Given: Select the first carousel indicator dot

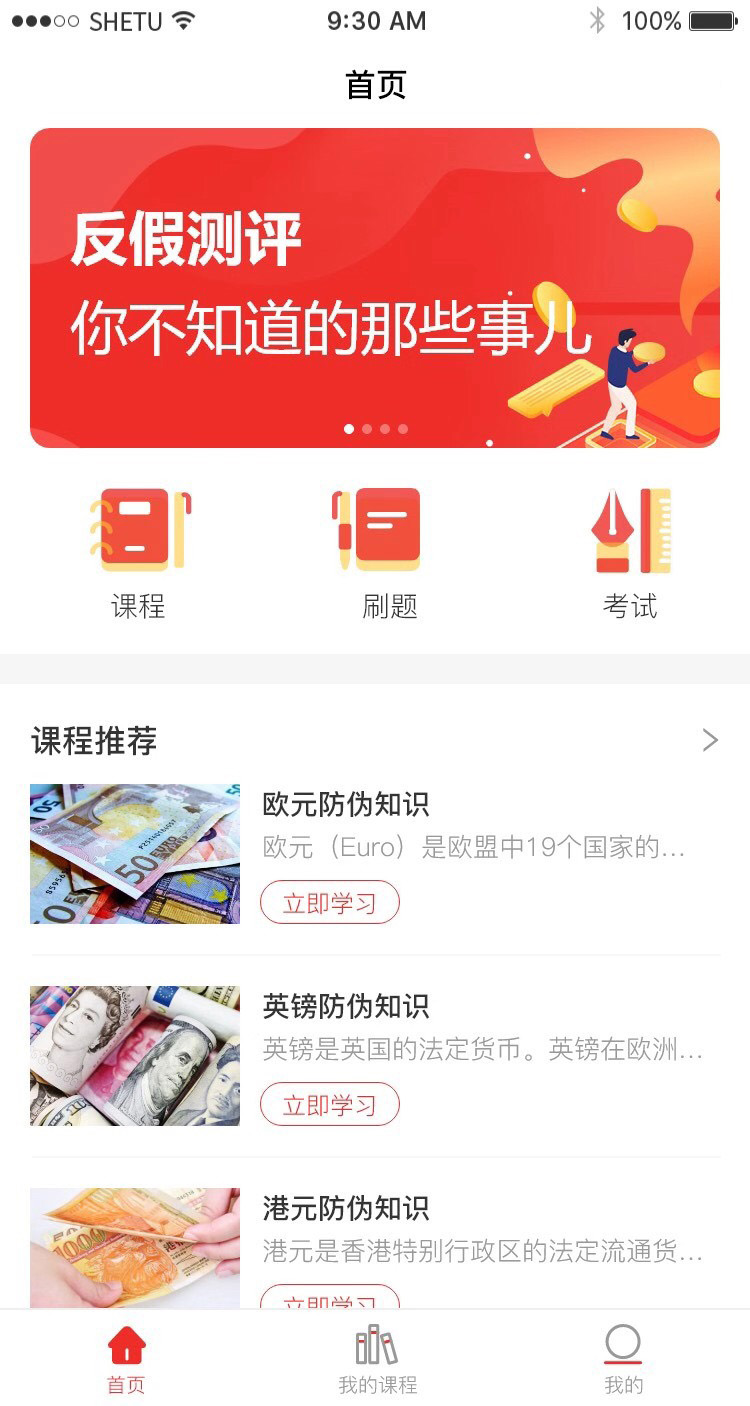Looking at the screenshot, I should [x=349, y=428].
